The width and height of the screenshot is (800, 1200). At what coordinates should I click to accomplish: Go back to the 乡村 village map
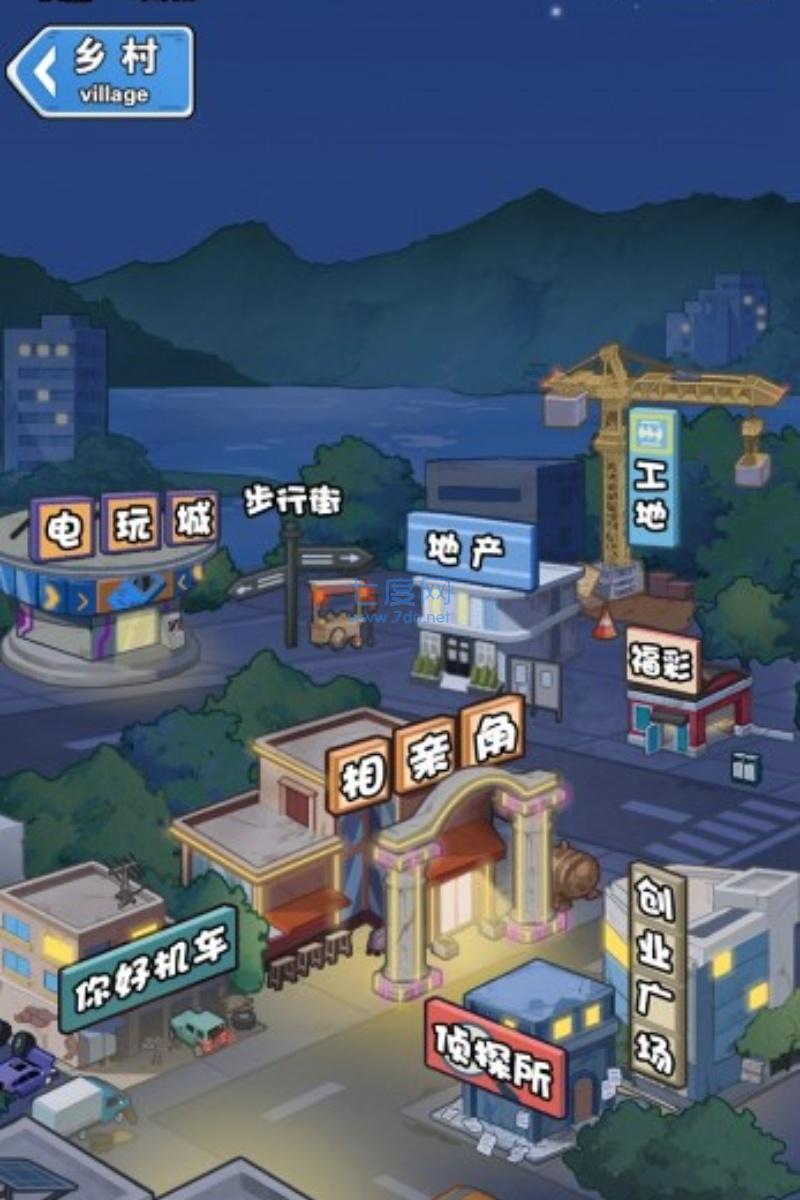coord(100,72)
